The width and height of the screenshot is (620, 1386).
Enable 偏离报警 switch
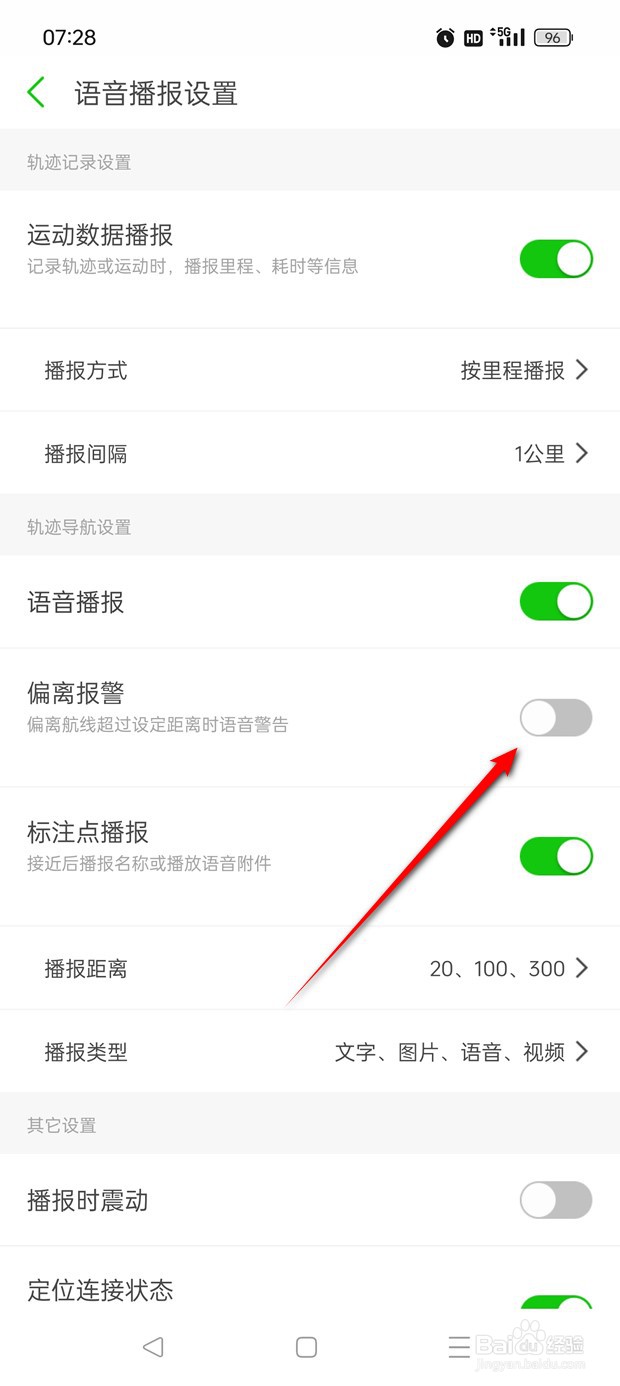click(556, 718)
